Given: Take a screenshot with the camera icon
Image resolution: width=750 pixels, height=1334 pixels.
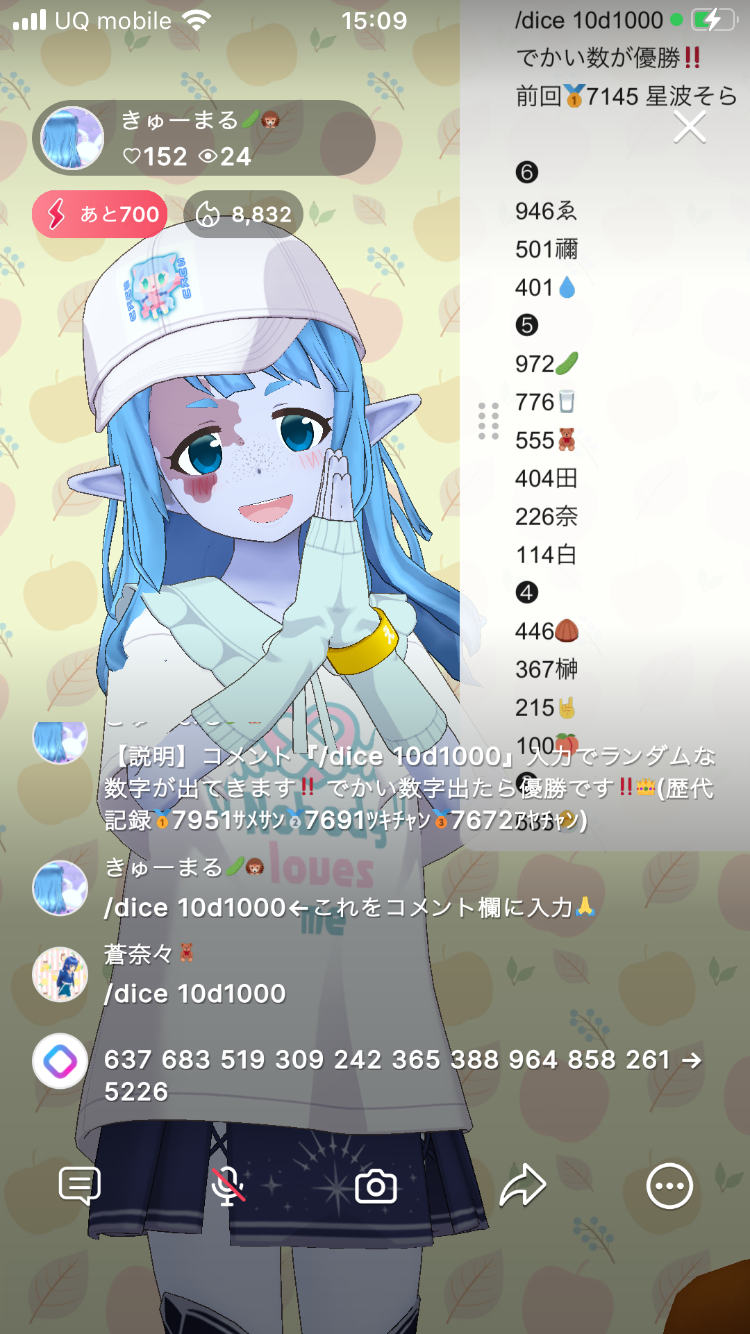Looking at the screenshot, I should (376, 1187).
